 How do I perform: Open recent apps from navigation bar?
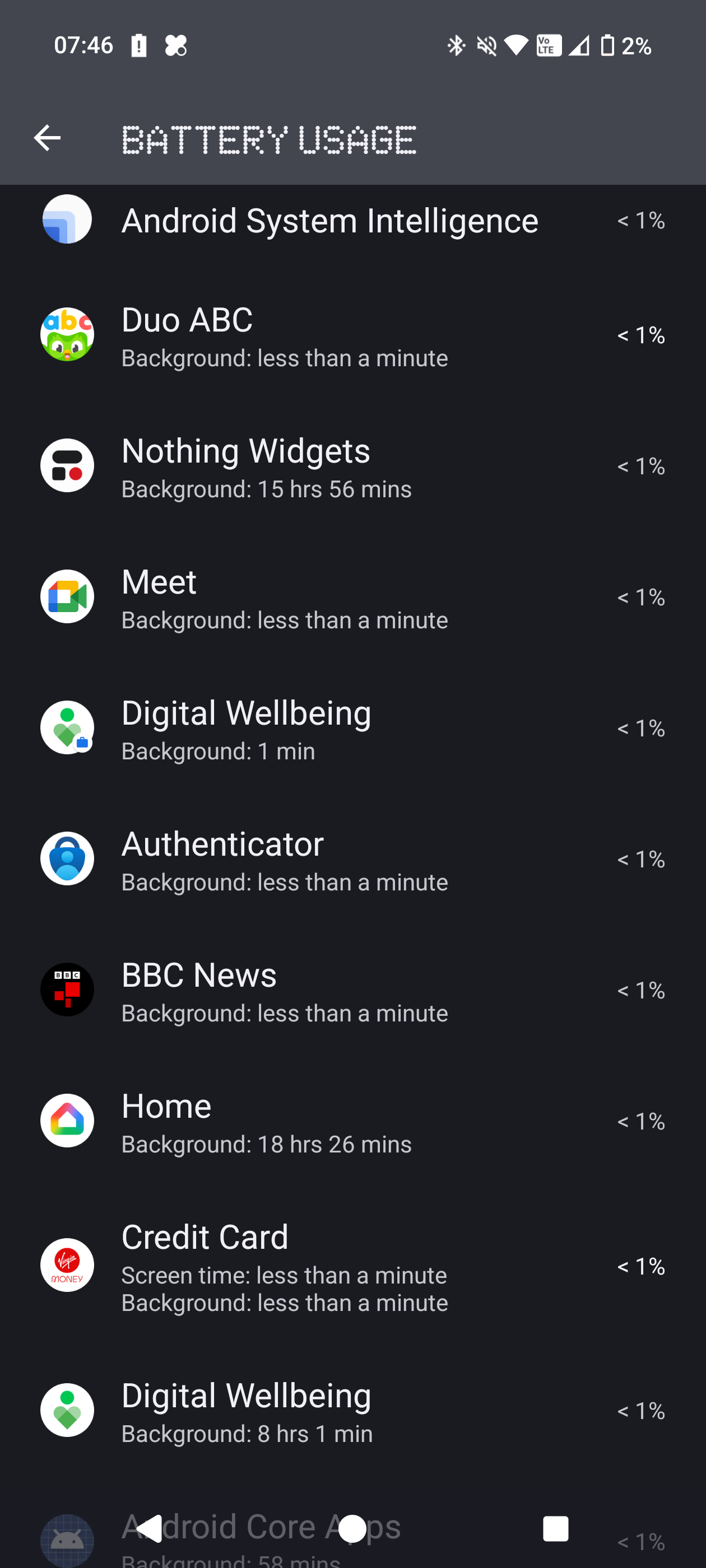555,1528
